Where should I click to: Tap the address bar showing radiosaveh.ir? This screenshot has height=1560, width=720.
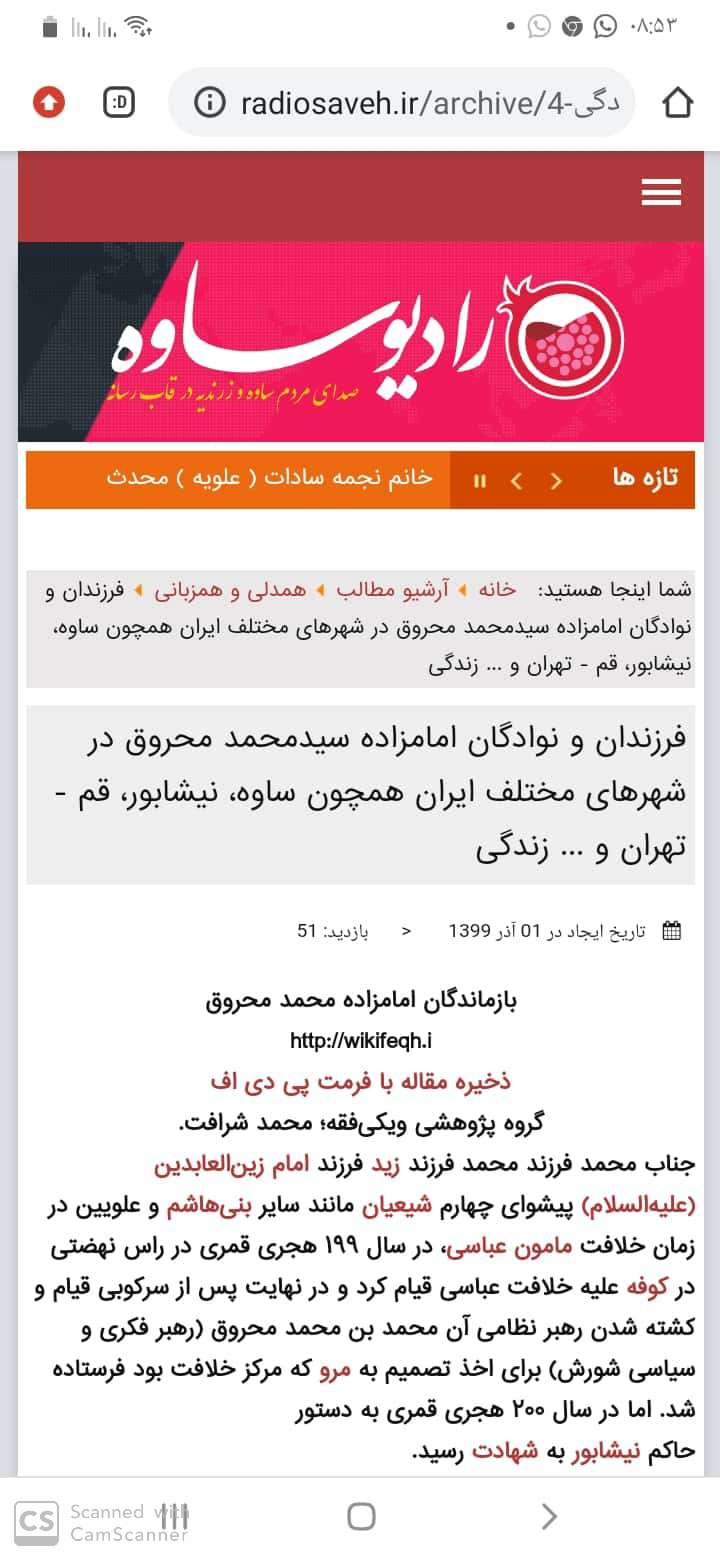[x=400, y=102]
